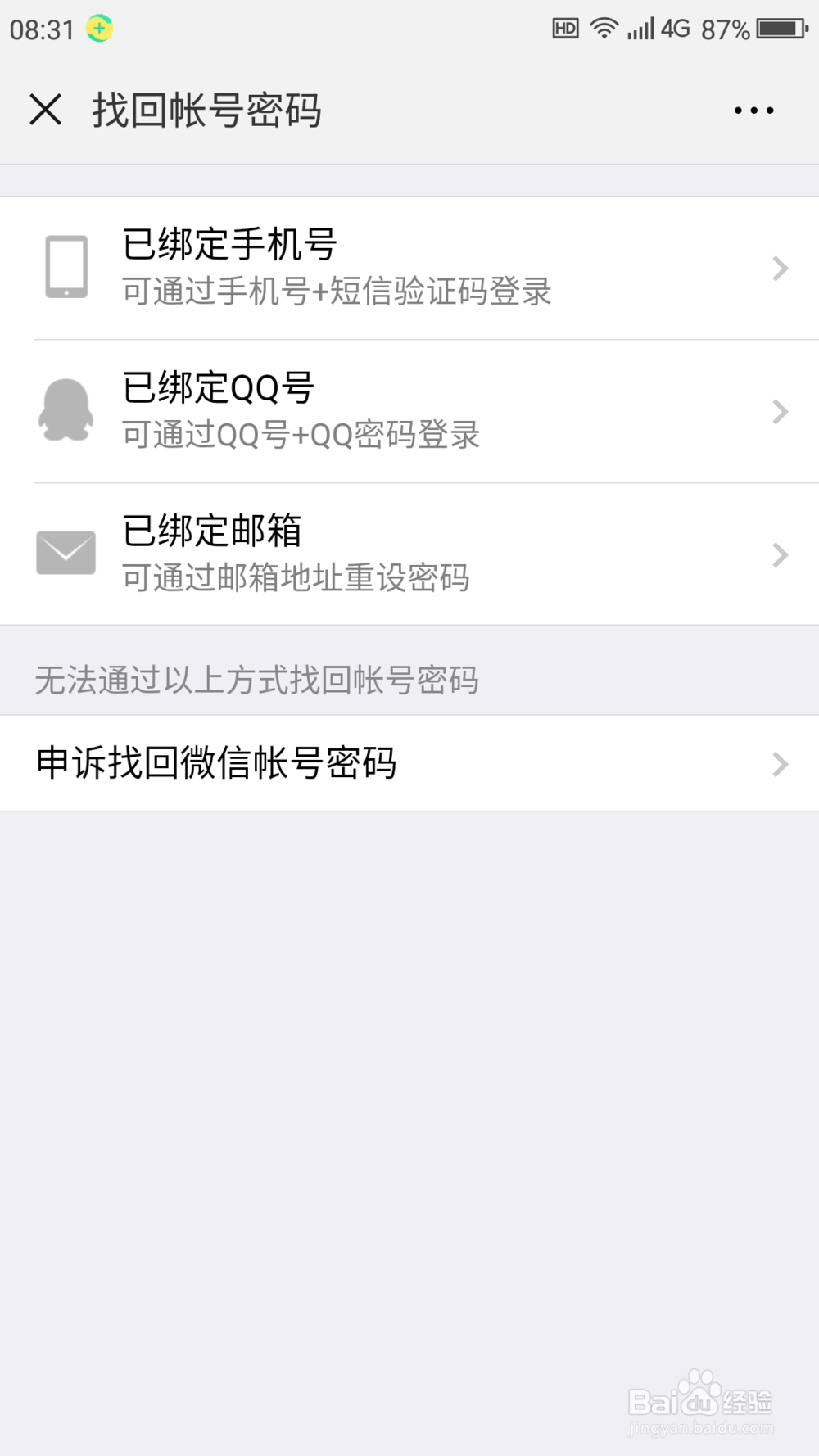Open 已绑定QQ号 using its right arrow
The width and height of the screenshot is (819, 1456).
tap(779, 412)
